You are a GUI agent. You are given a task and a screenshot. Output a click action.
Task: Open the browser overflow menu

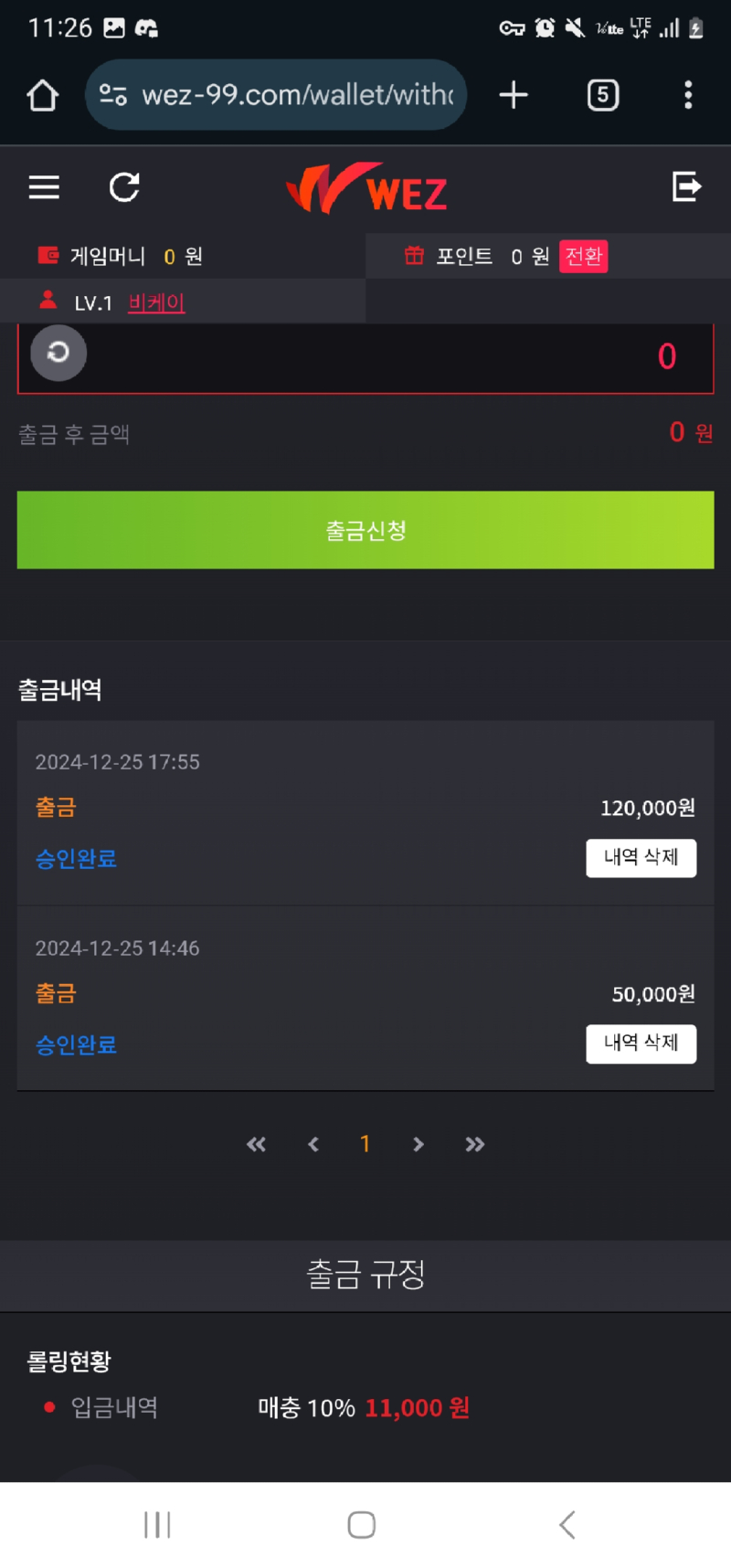688,95
